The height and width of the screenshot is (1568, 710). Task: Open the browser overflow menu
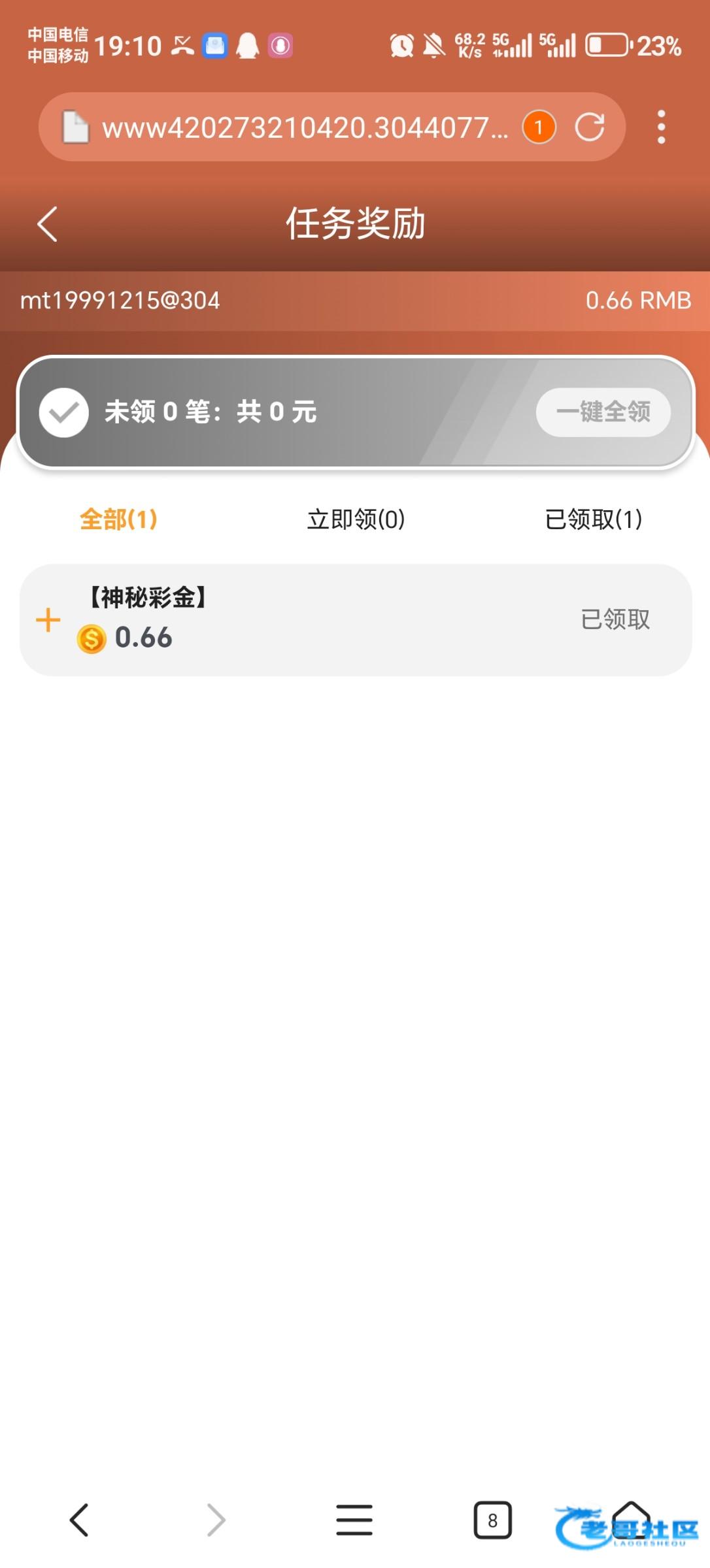point(661,127)
